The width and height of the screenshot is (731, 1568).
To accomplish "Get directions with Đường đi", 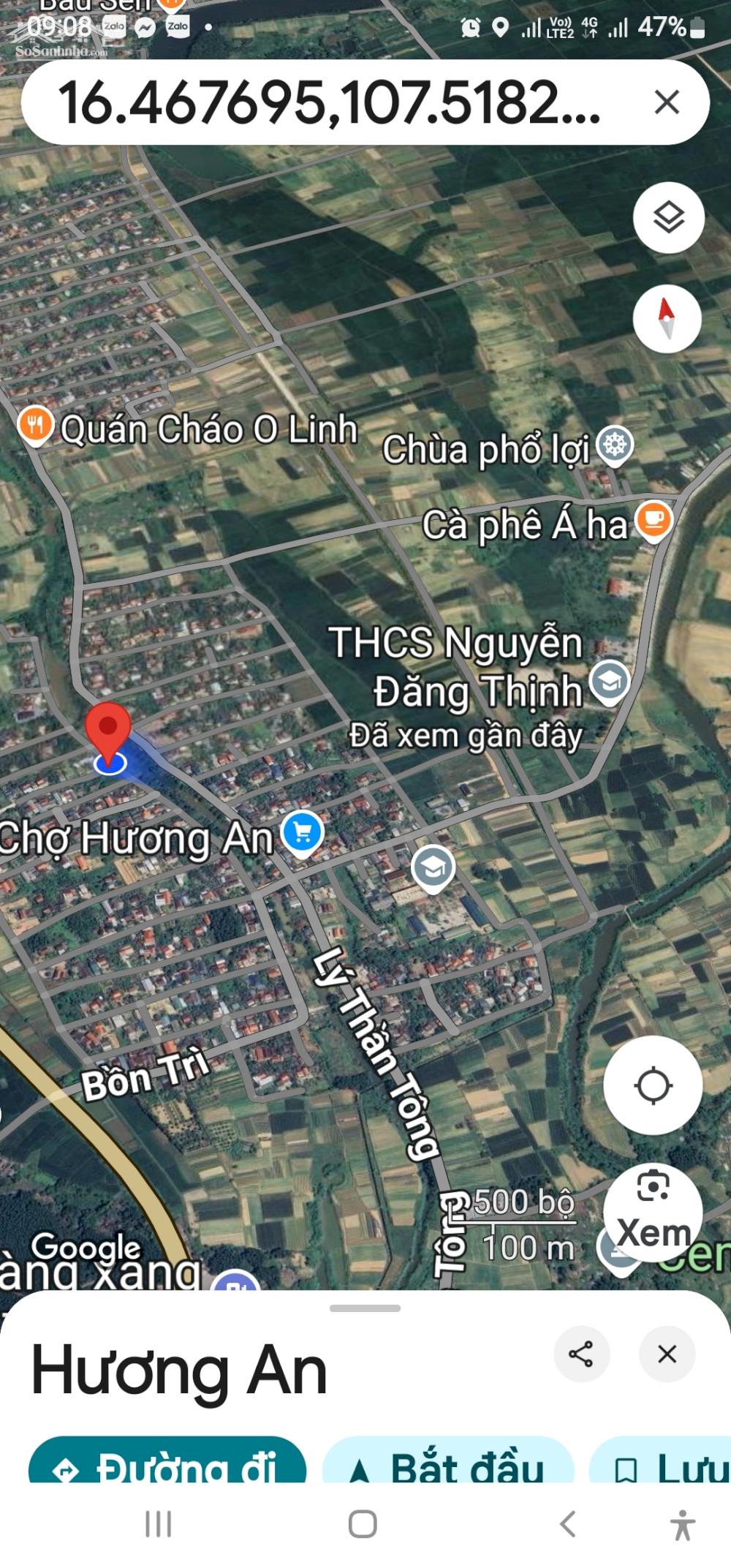I will (x=167, y=1461).
